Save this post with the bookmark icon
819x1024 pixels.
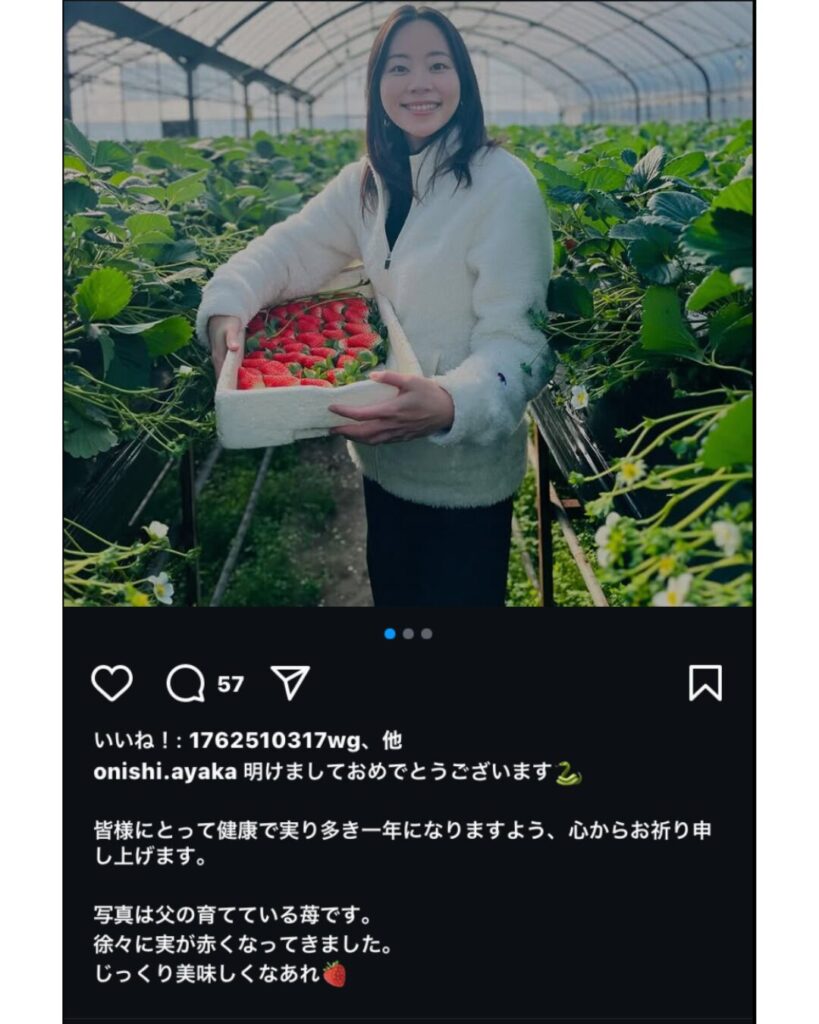point(705,683)
